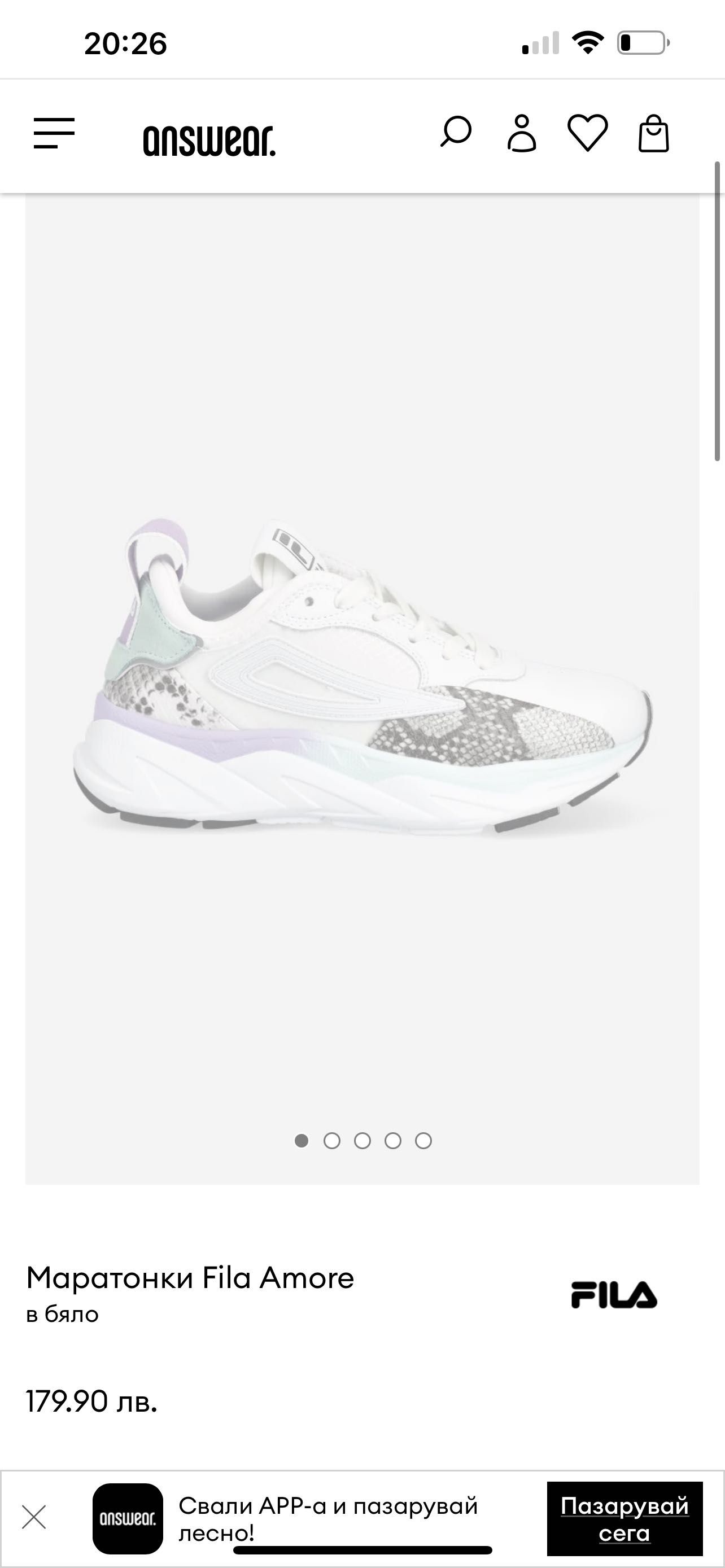Viewport: 725px width, 1568px height.
Task: Open the search icon
Action: pyautogui.click(x=456, y=133)
